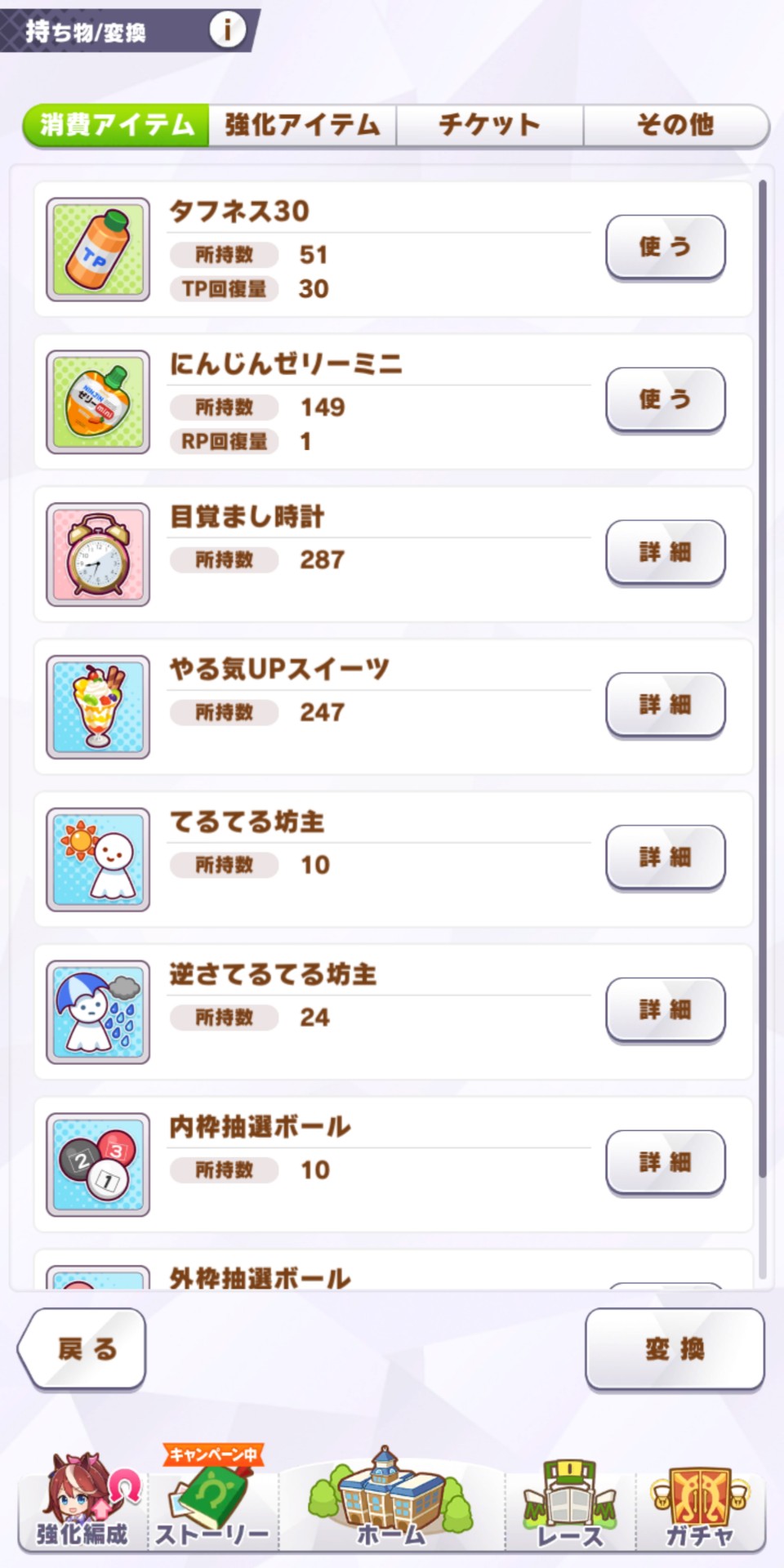Show details of 逆さてるてる坊主
Screen dimensions: 784x1568
coord(665,1009)
